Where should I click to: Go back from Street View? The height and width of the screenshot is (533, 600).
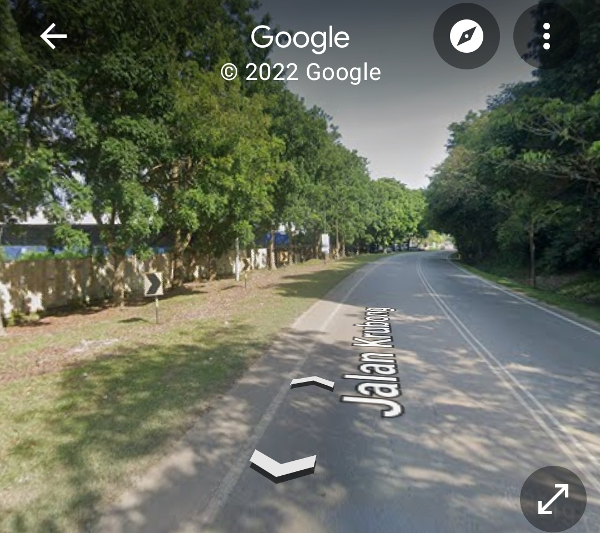[x=53, y=37]
